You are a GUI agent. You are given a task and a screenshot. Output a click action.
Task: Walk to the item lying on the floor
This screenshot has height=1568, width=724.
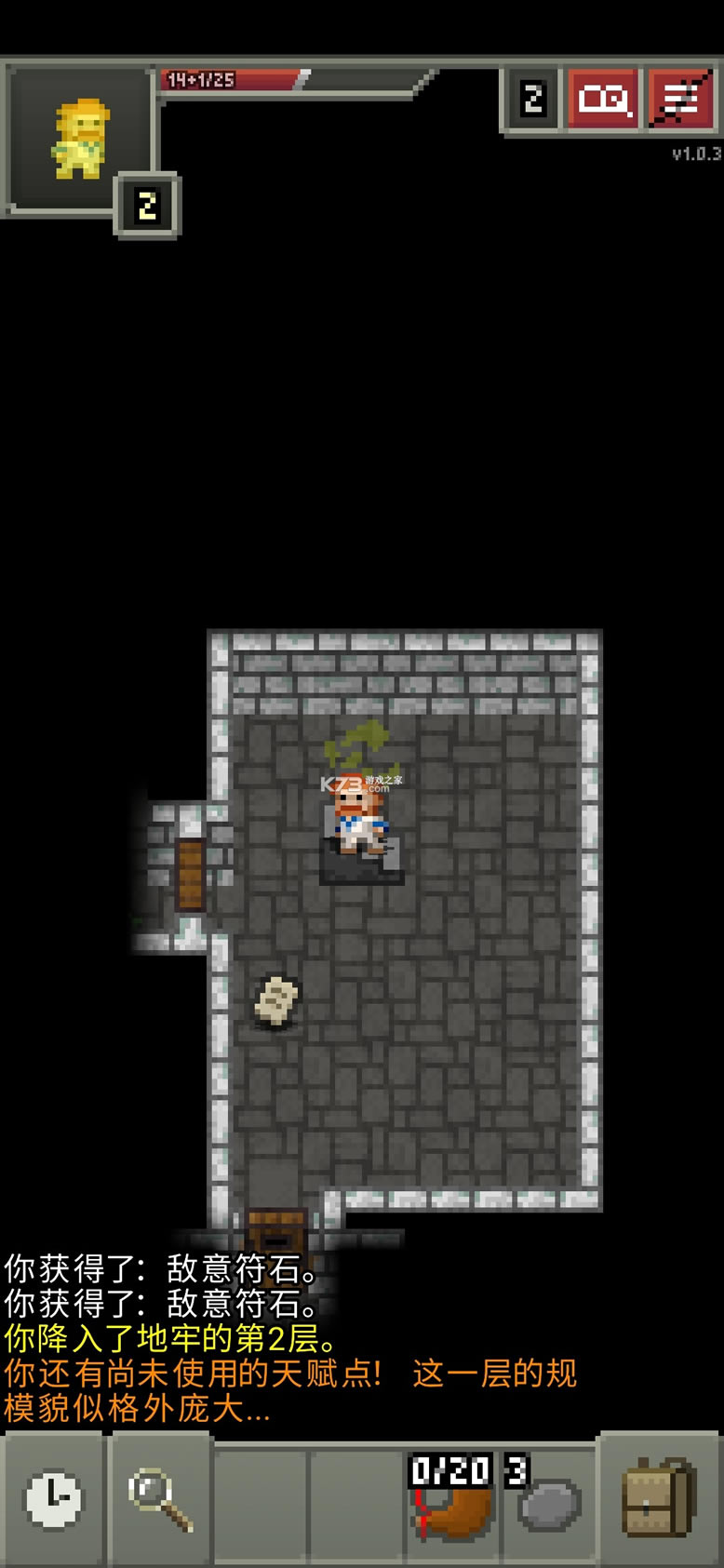point(276,1001)
